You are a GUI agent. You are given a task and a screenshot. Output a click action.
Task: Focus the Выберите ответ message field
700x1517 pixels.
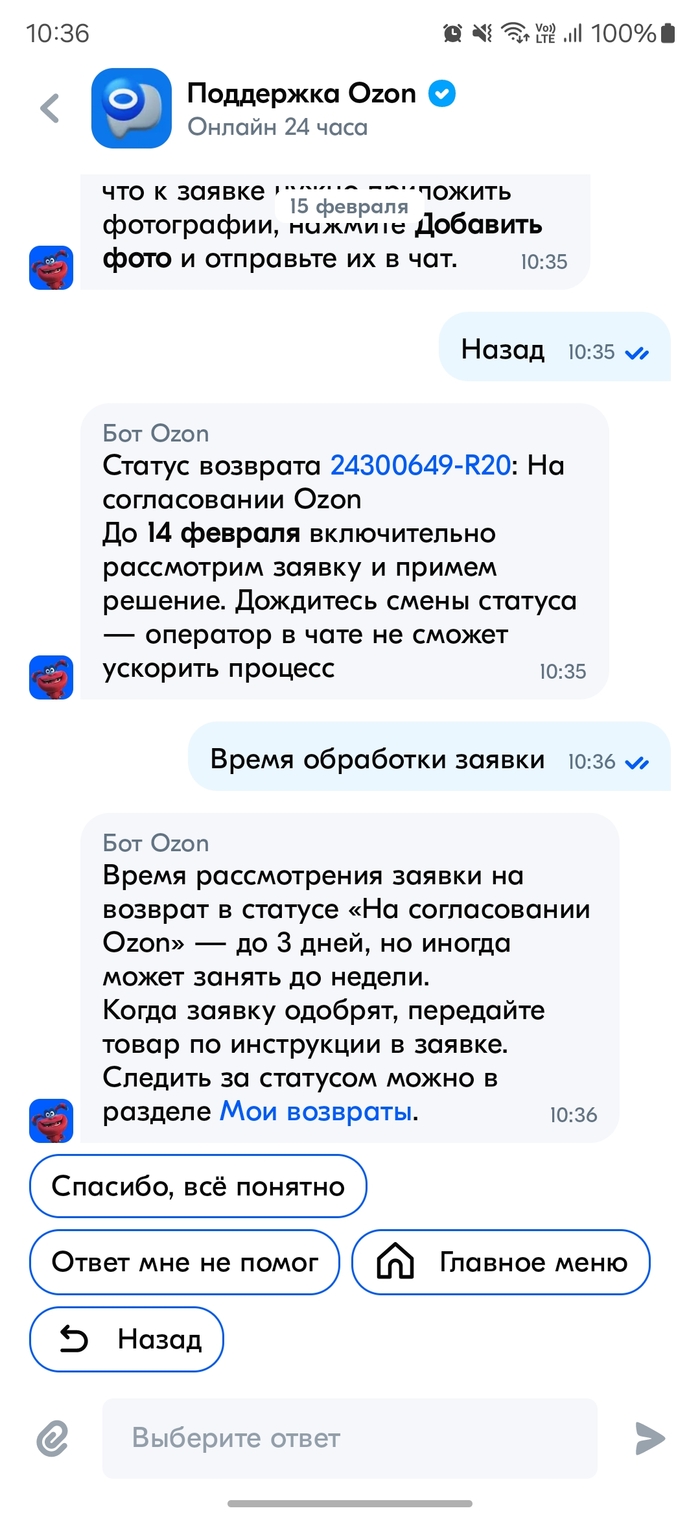350,1438
